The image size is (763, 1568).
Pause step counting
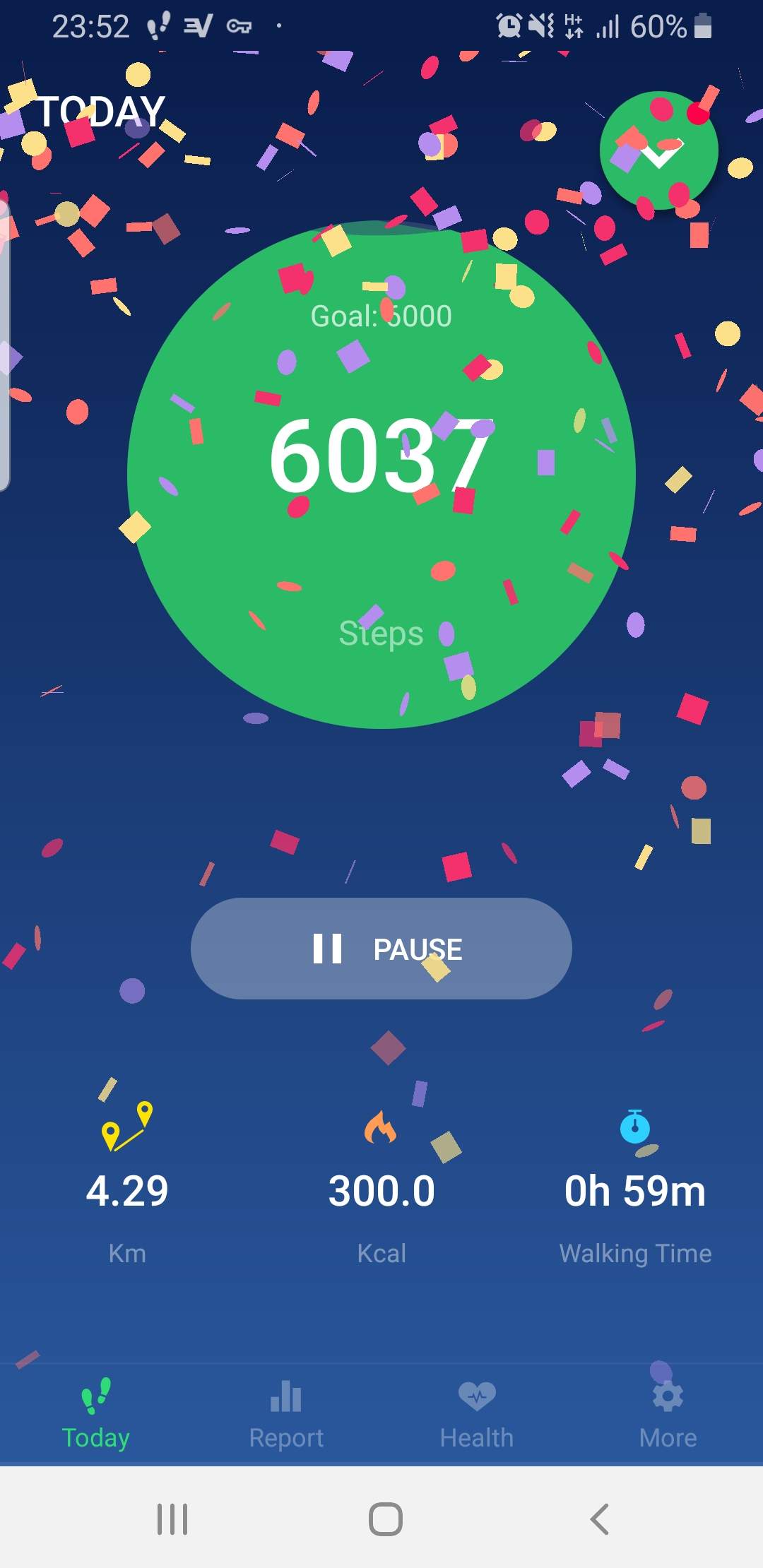[x=381, y=948]
